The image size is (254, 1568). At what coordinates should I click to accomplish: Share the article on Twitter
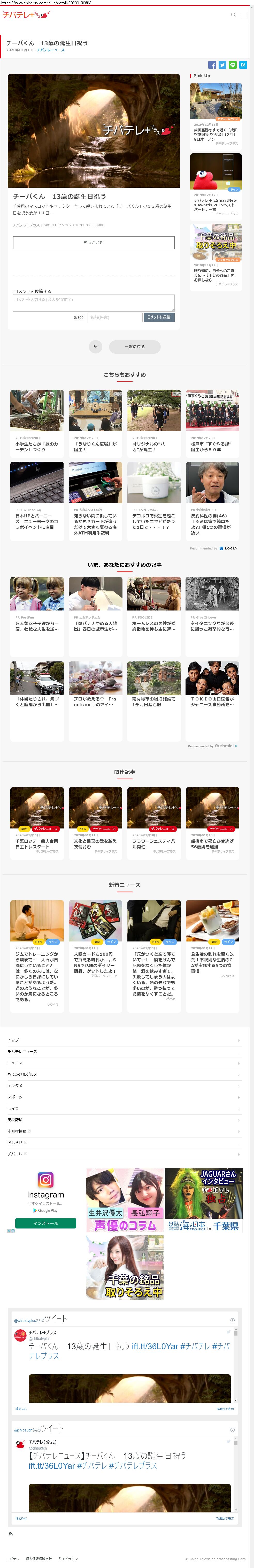(x=222, y=65)
